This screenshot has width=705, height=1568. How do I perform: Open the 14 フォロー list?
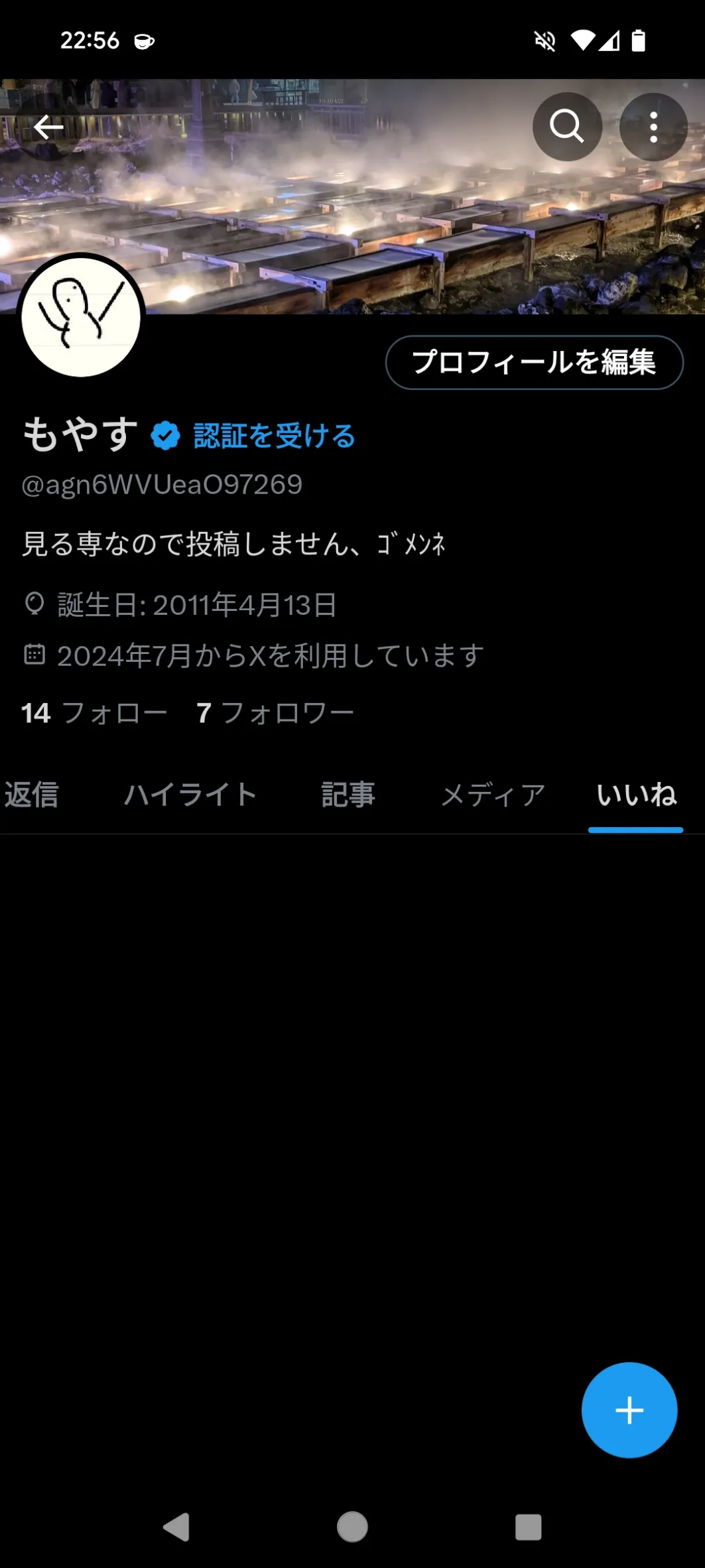point(94,713)
